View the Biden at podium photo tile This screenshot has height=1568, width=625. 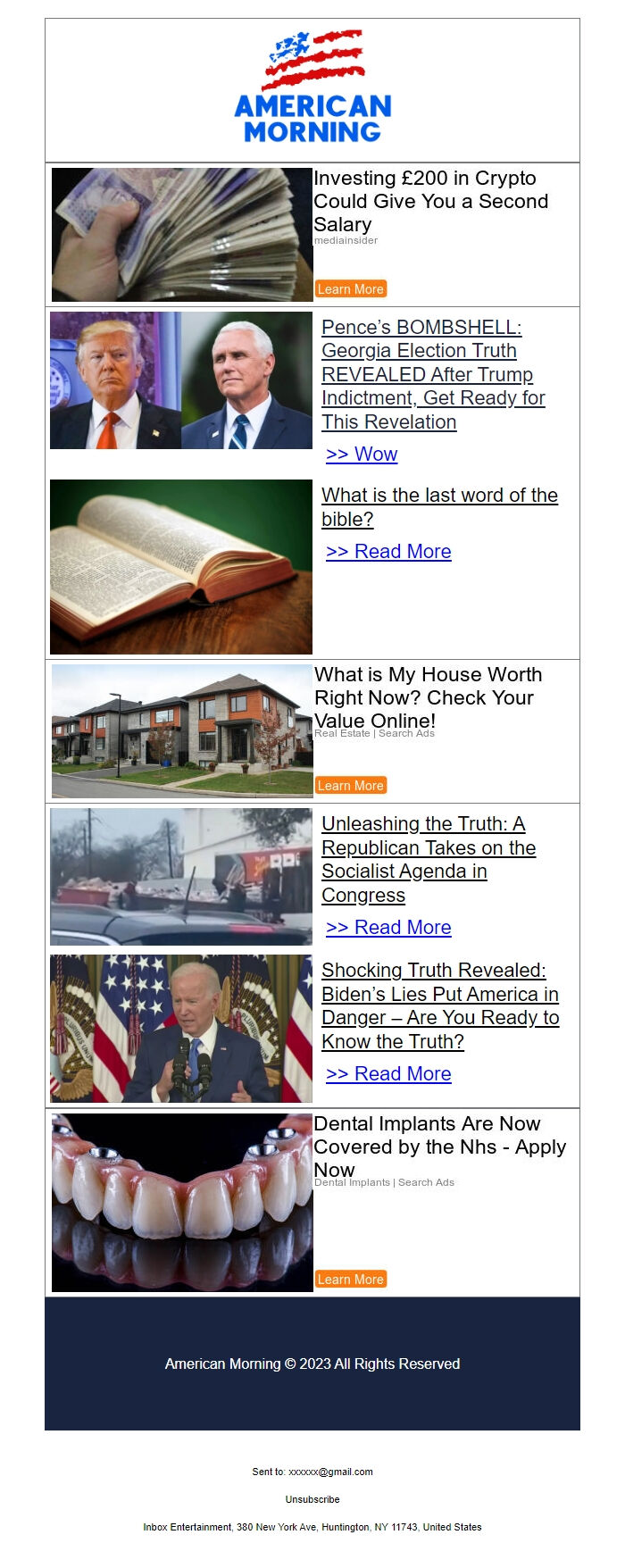(181, 1029)
